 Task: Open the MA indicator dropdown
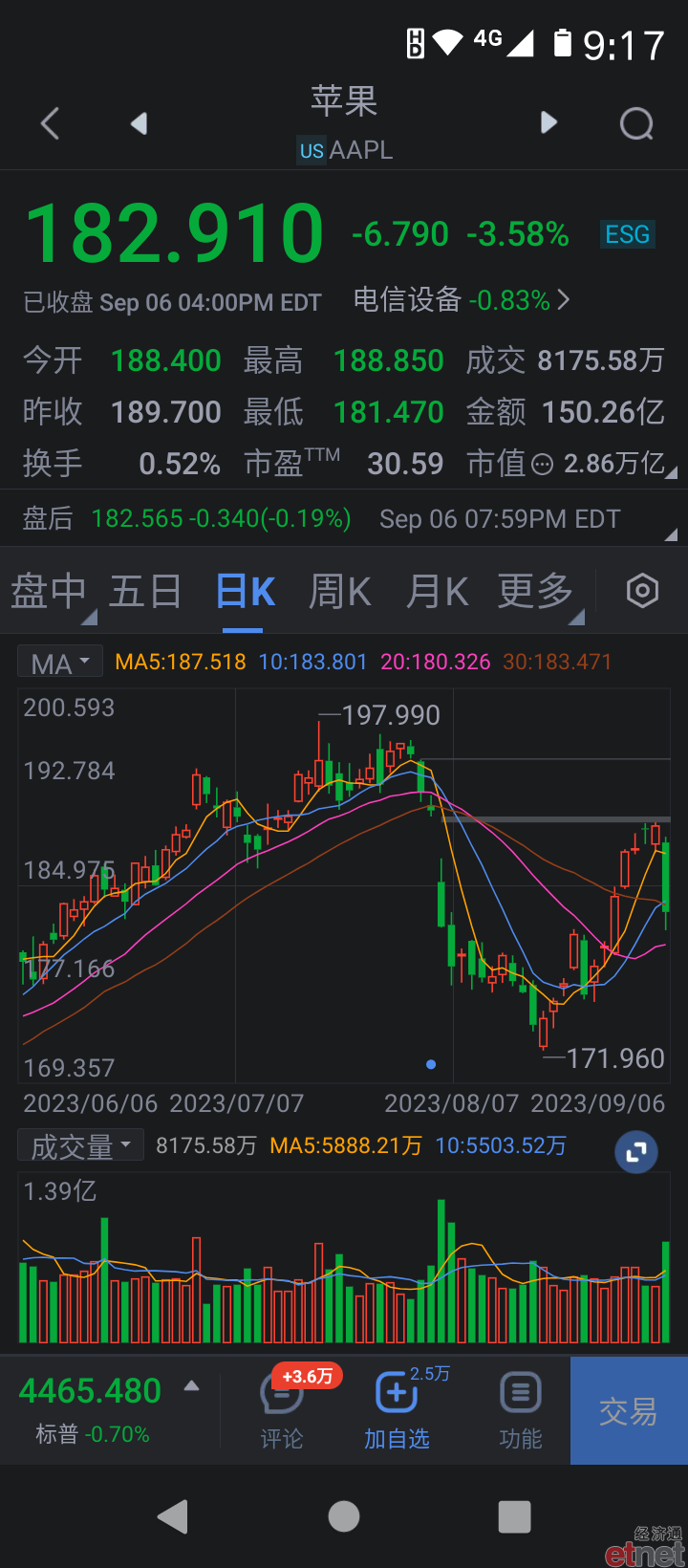[59, 662]
